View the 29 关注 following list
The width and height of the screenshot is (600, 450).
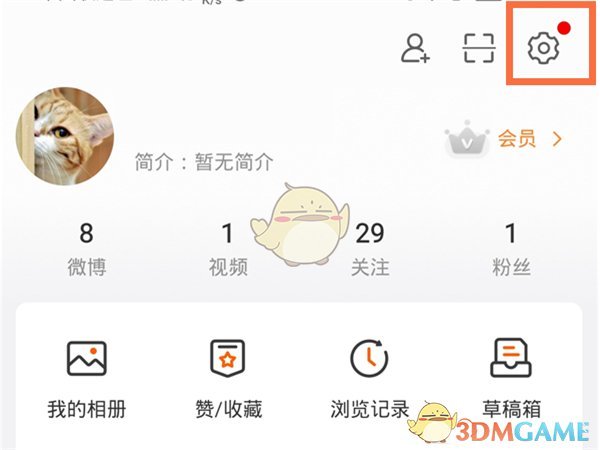pos(370,249)
